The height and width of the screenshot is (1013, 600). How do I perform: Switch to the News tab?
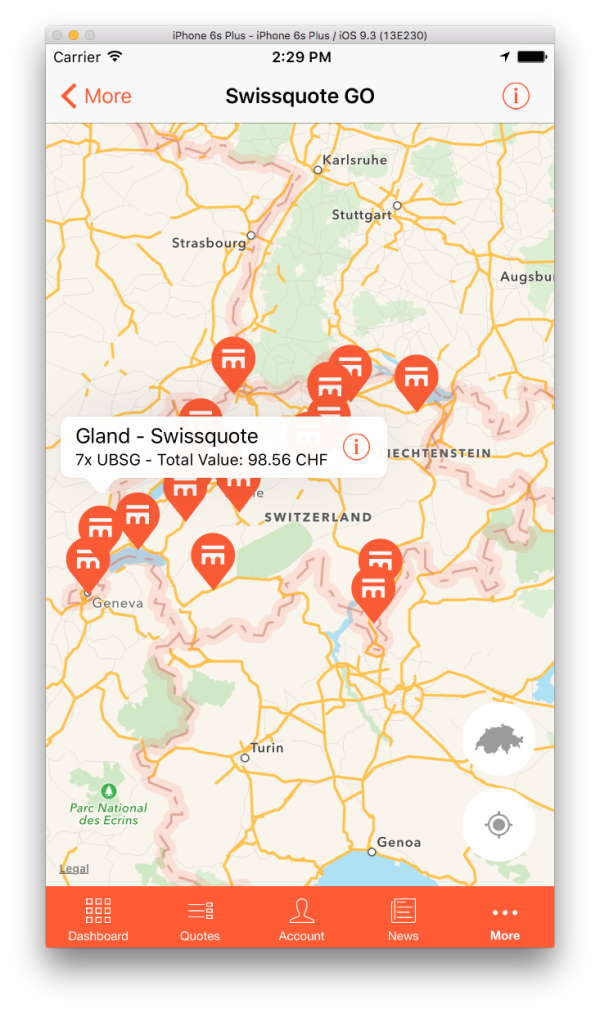tap(403, 919)
